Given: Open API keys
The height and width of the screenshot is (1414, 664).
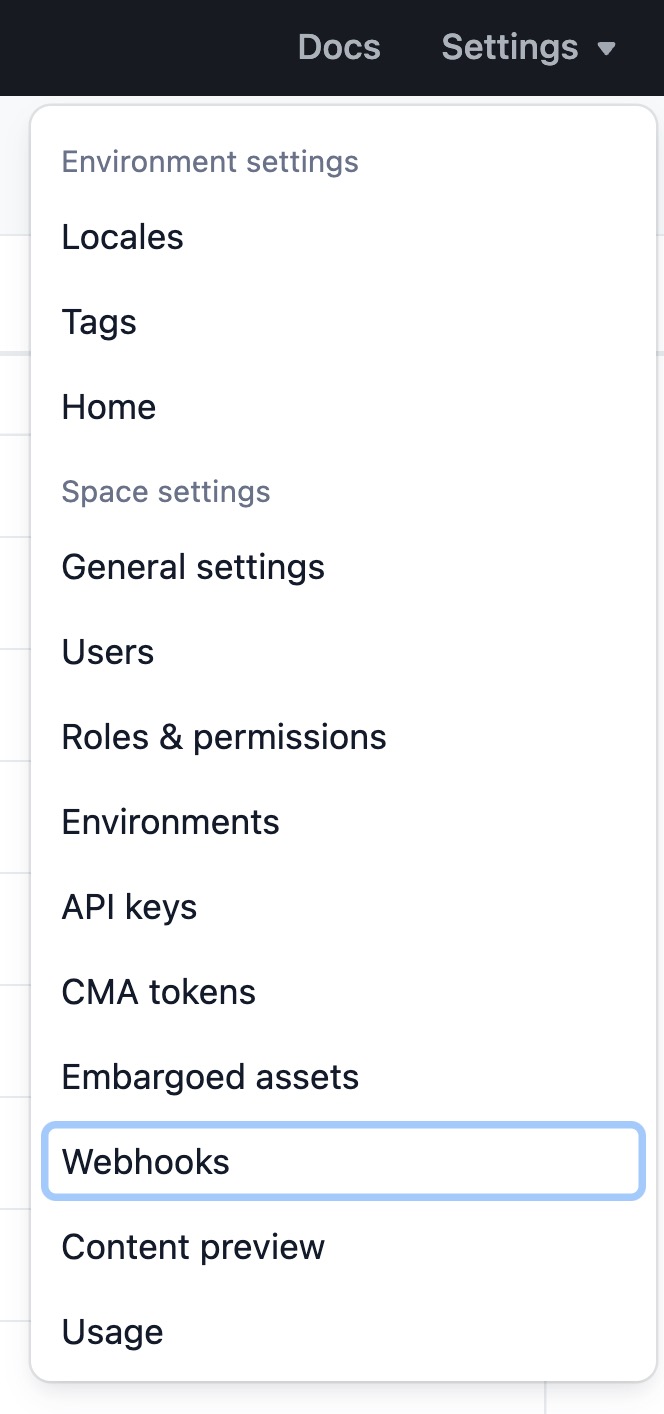Looking at the screenshot, I should pyautogui.click(x=130, y=907).
